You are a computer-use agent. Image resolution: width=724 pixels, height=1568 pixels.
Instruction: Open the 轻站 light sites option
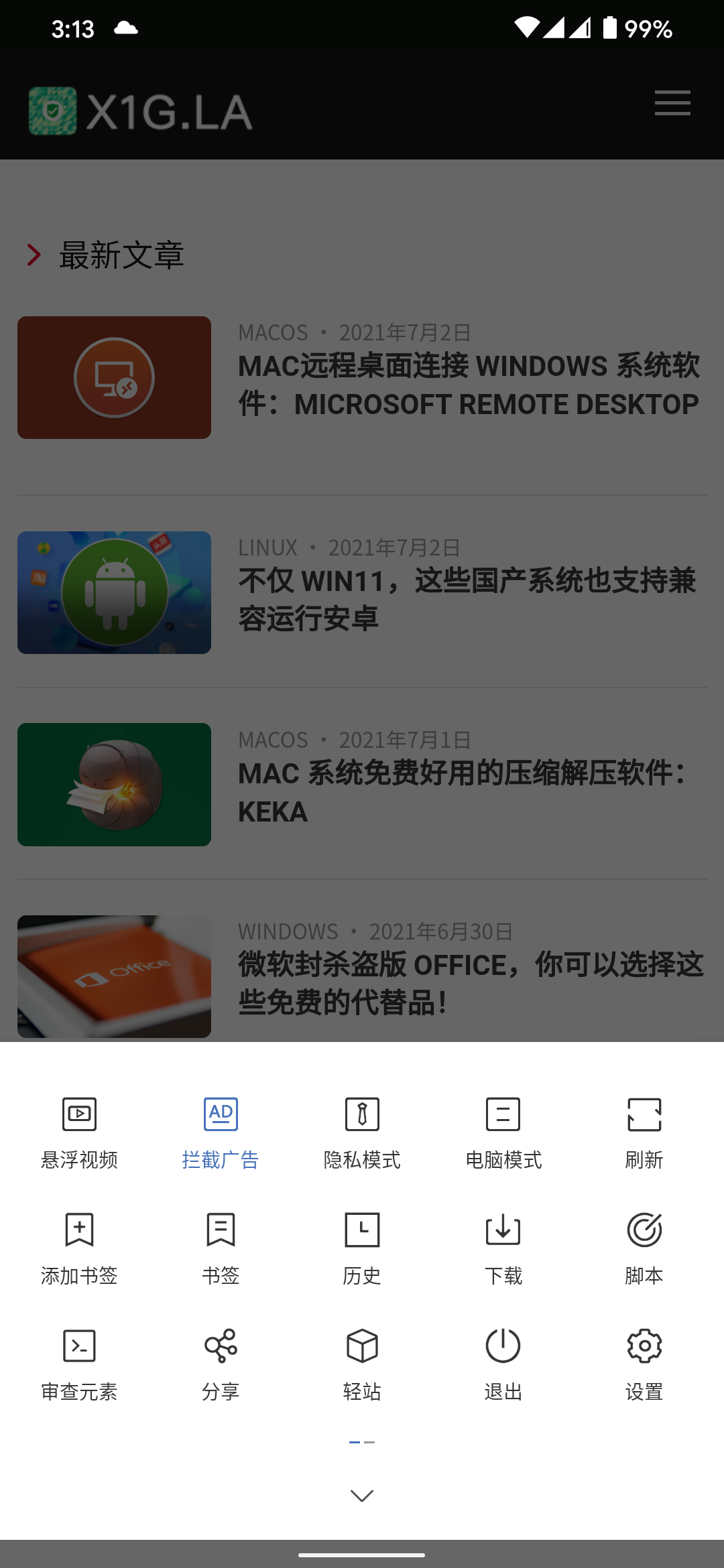pos(362,1362)
